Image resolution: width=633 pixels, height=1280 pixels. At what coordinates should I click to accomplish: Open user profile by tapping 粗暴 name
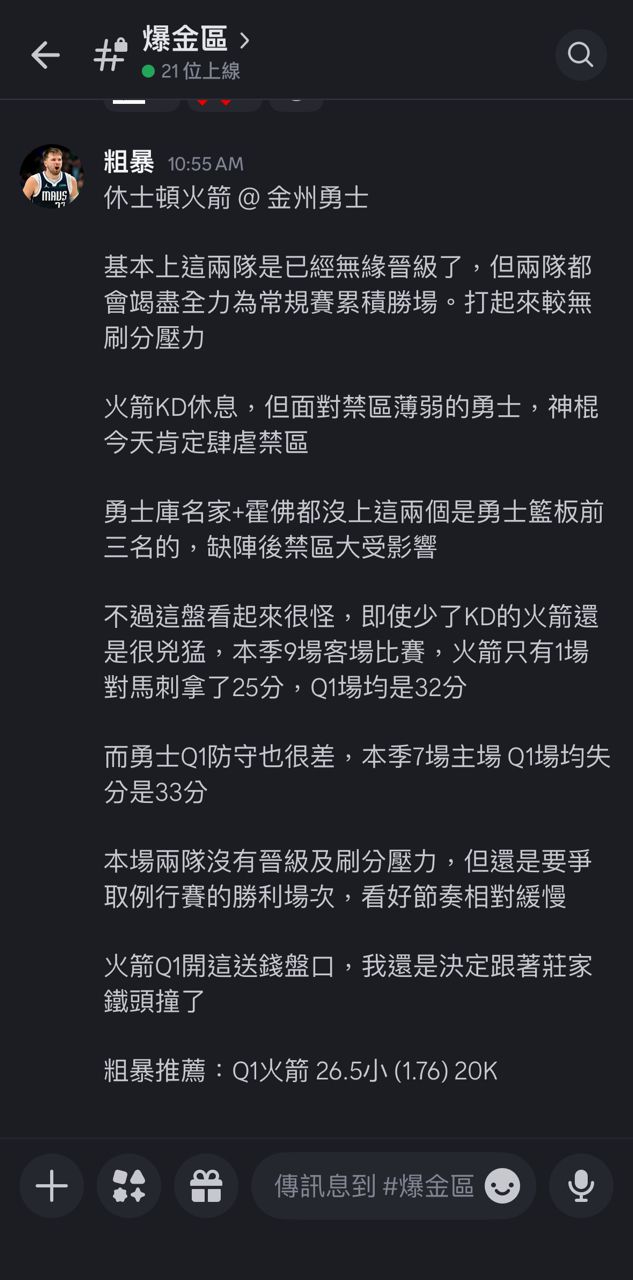tap(129, 162)
